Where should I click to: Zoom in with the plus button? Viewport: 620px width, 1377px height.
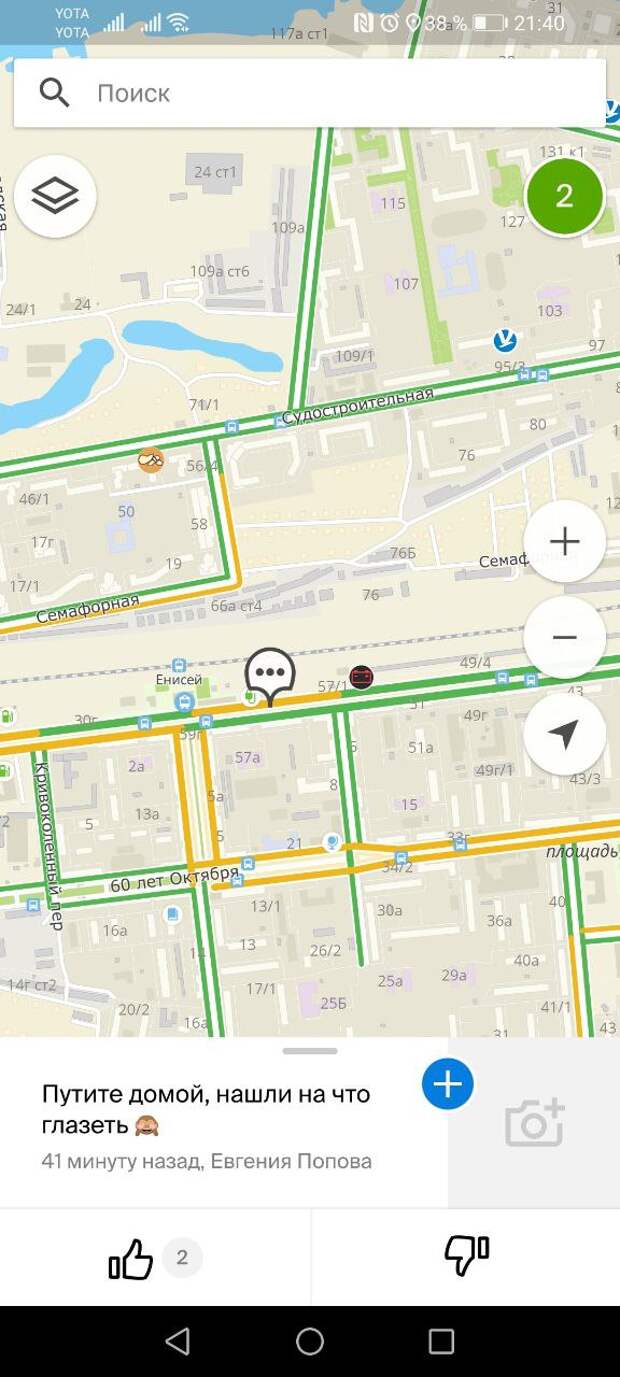point(564,542)
